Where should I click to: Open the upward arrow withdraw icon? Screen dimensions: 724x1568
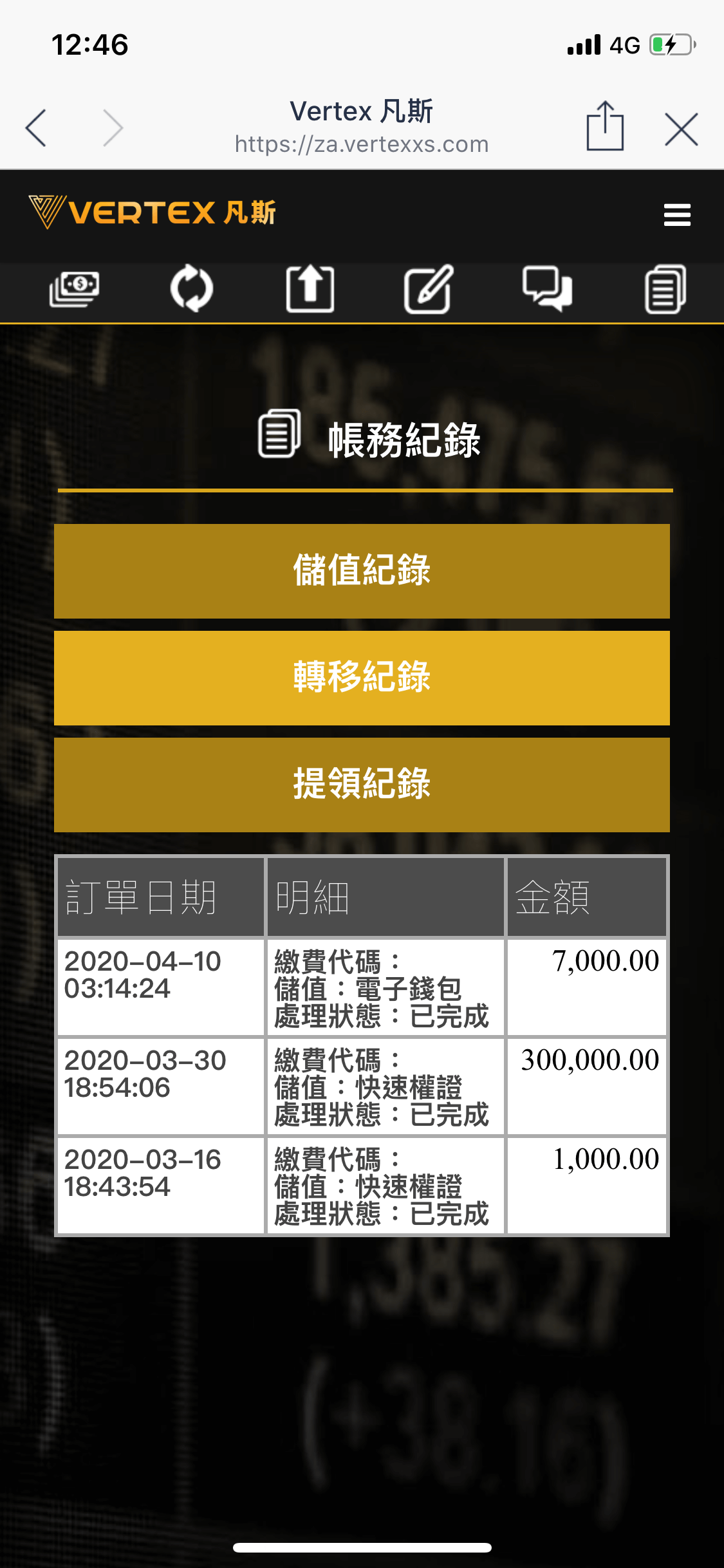tap(310, 289)
